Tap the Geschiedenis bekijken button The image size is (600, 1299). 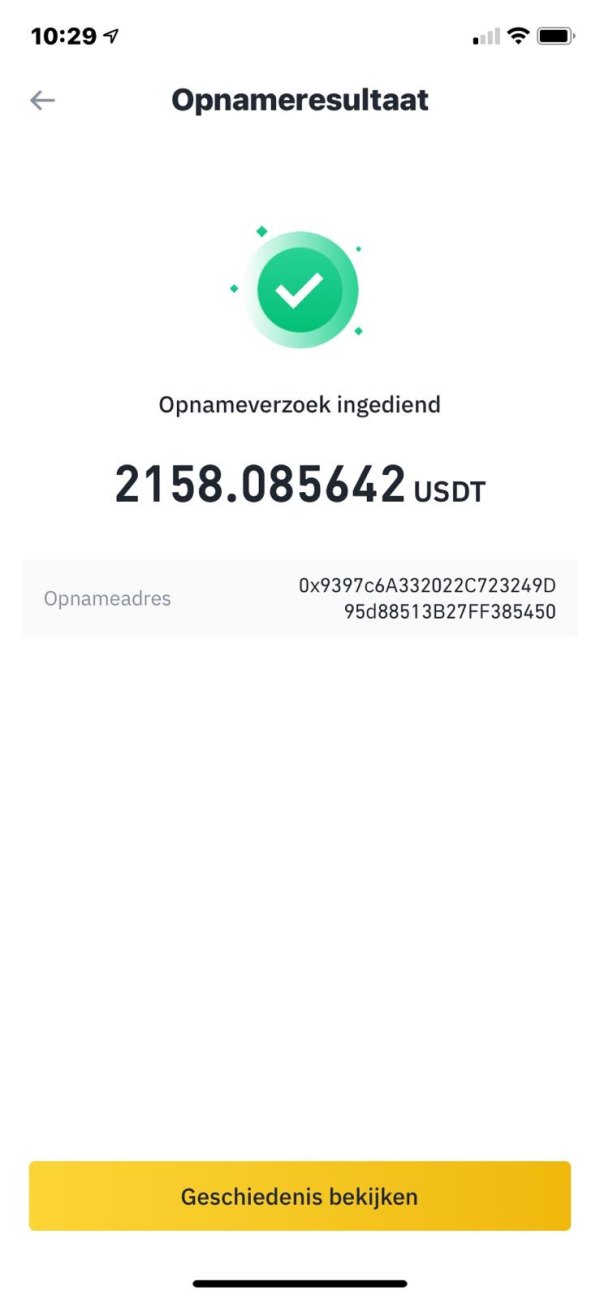[300, 1196]
